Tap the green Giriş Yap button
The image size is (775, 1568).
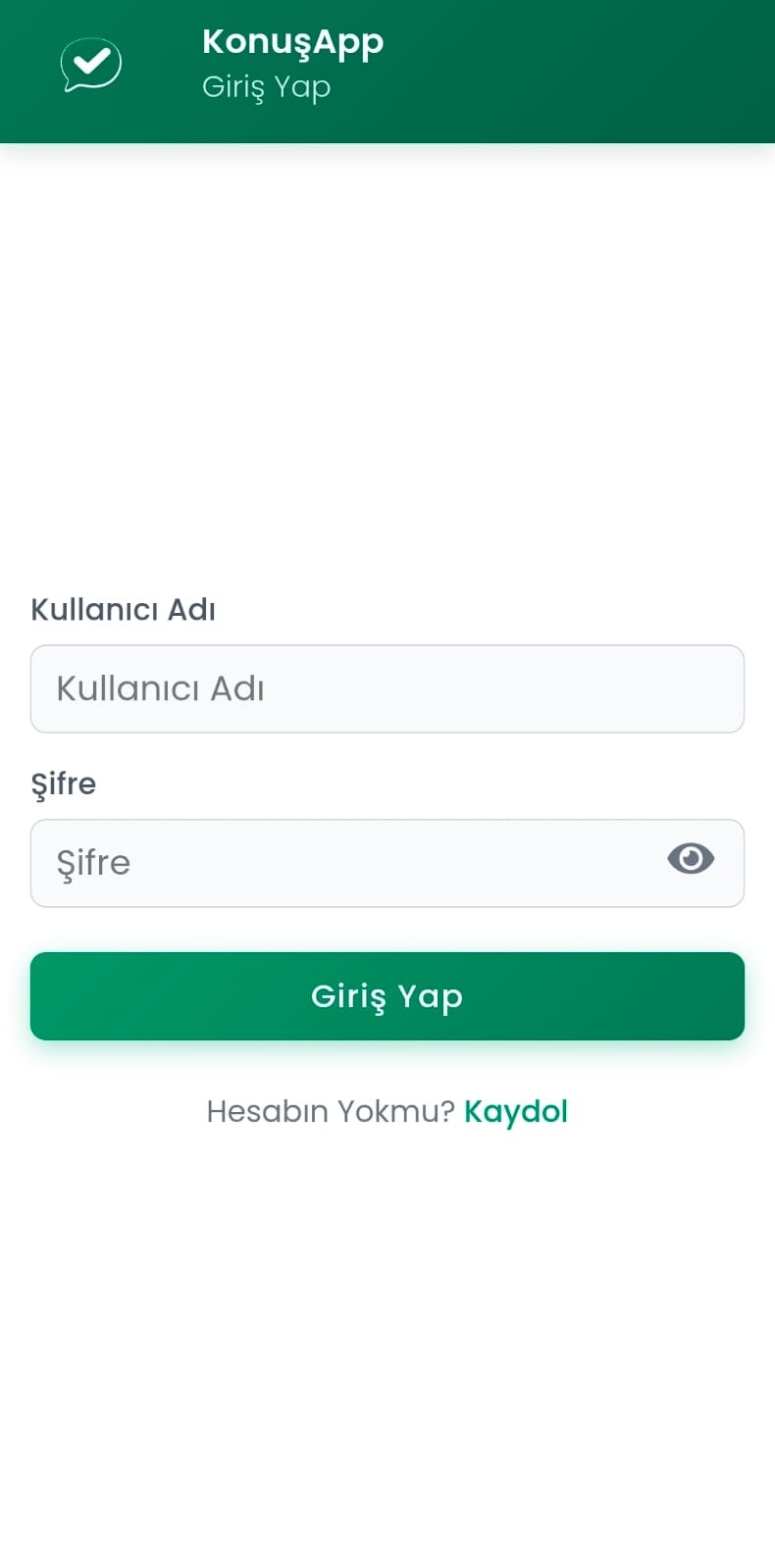click(387, 995)
